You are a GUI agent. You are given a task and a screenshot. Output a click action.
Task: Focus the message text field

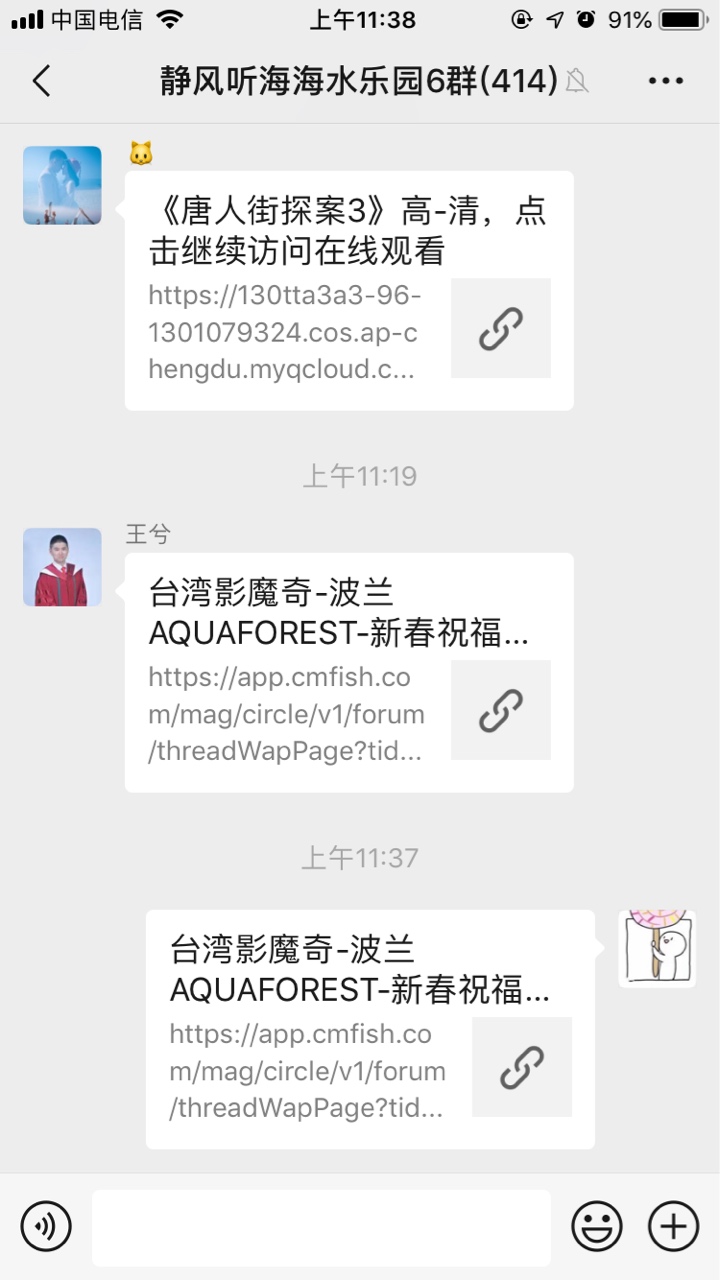(x=321, y=1227)
